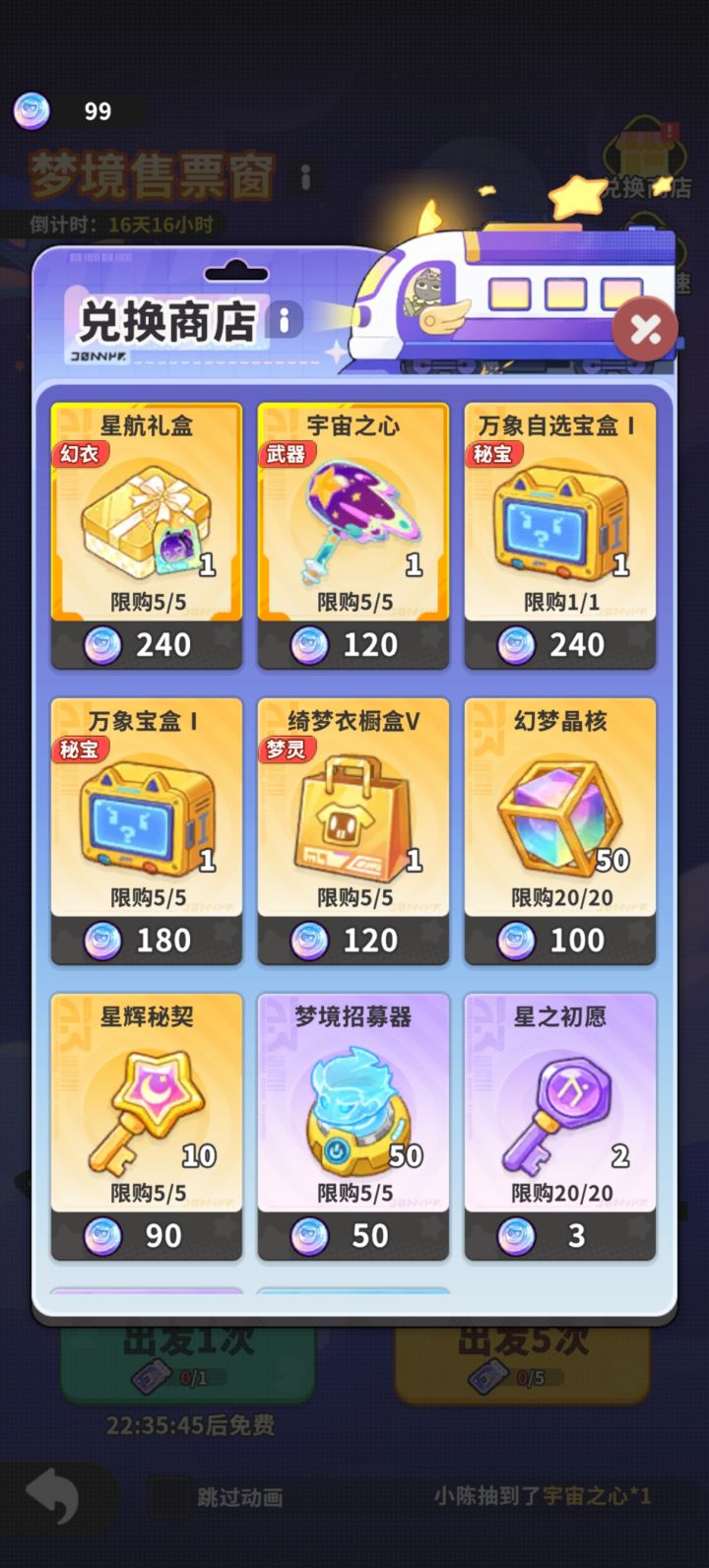Screen dimensions: 709x1568
Task: Tap the coin currency icon top-left
Action: click(31, 110)
